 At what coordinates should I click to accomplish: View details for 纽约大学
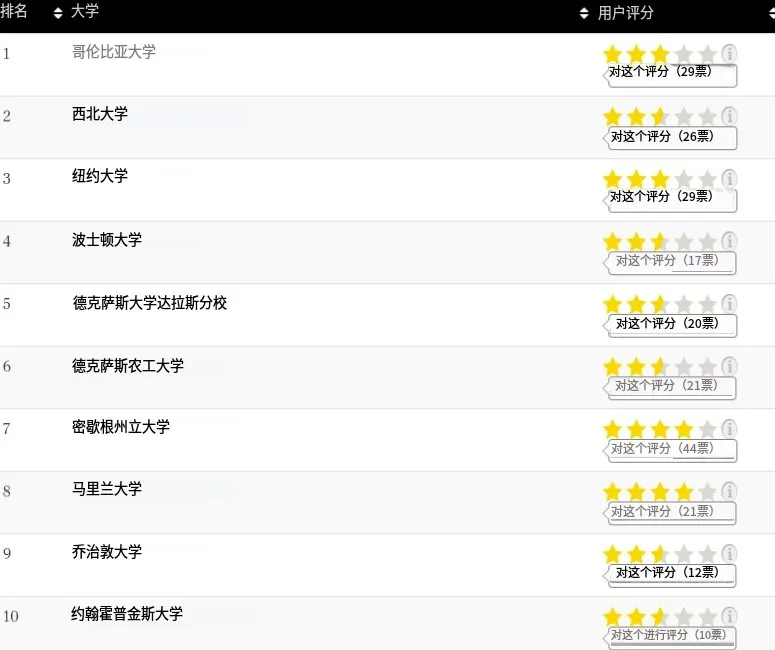click(100, 176)
